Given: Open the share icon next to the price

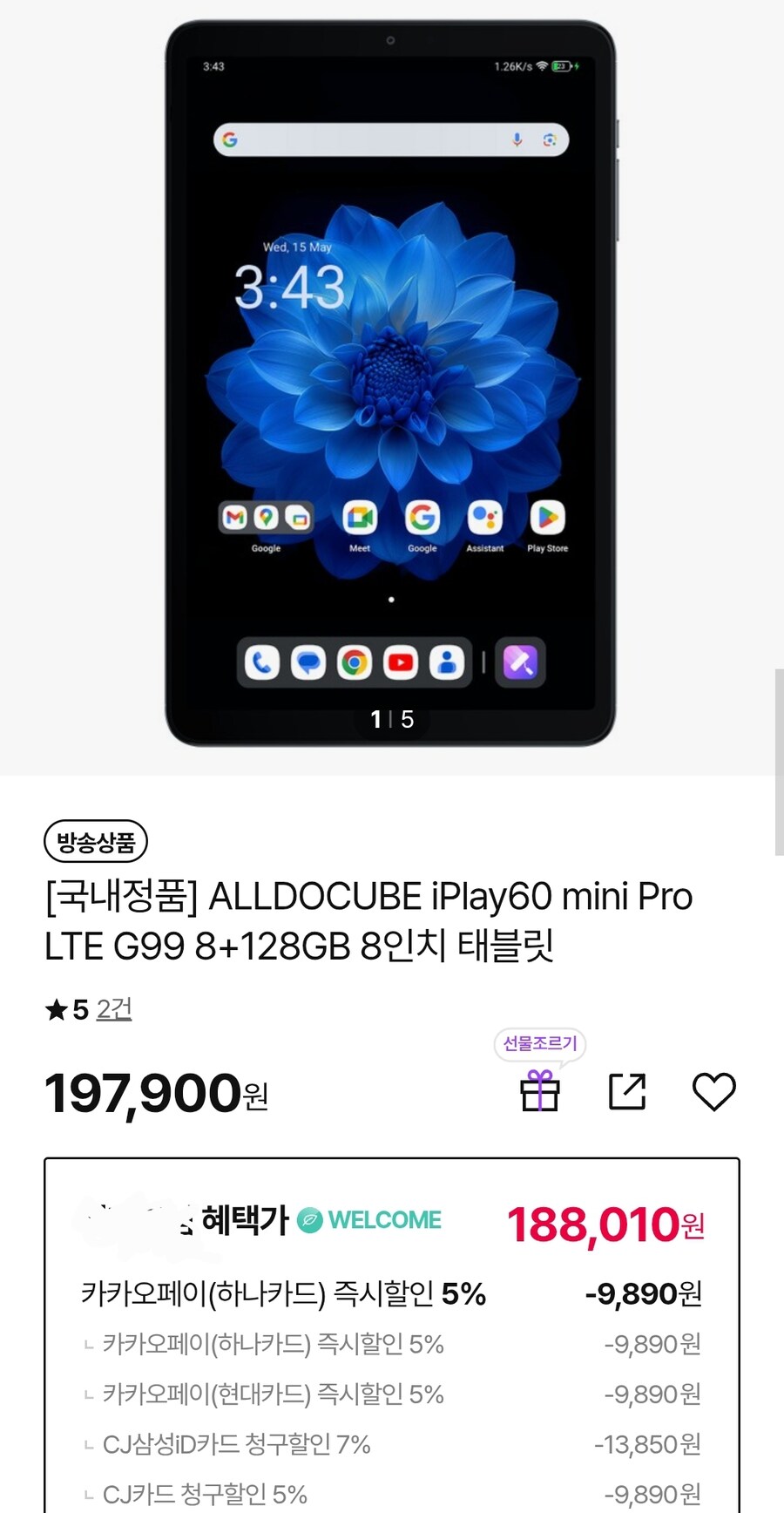Looking at the screenshot, I should [x=625, y=1091].
